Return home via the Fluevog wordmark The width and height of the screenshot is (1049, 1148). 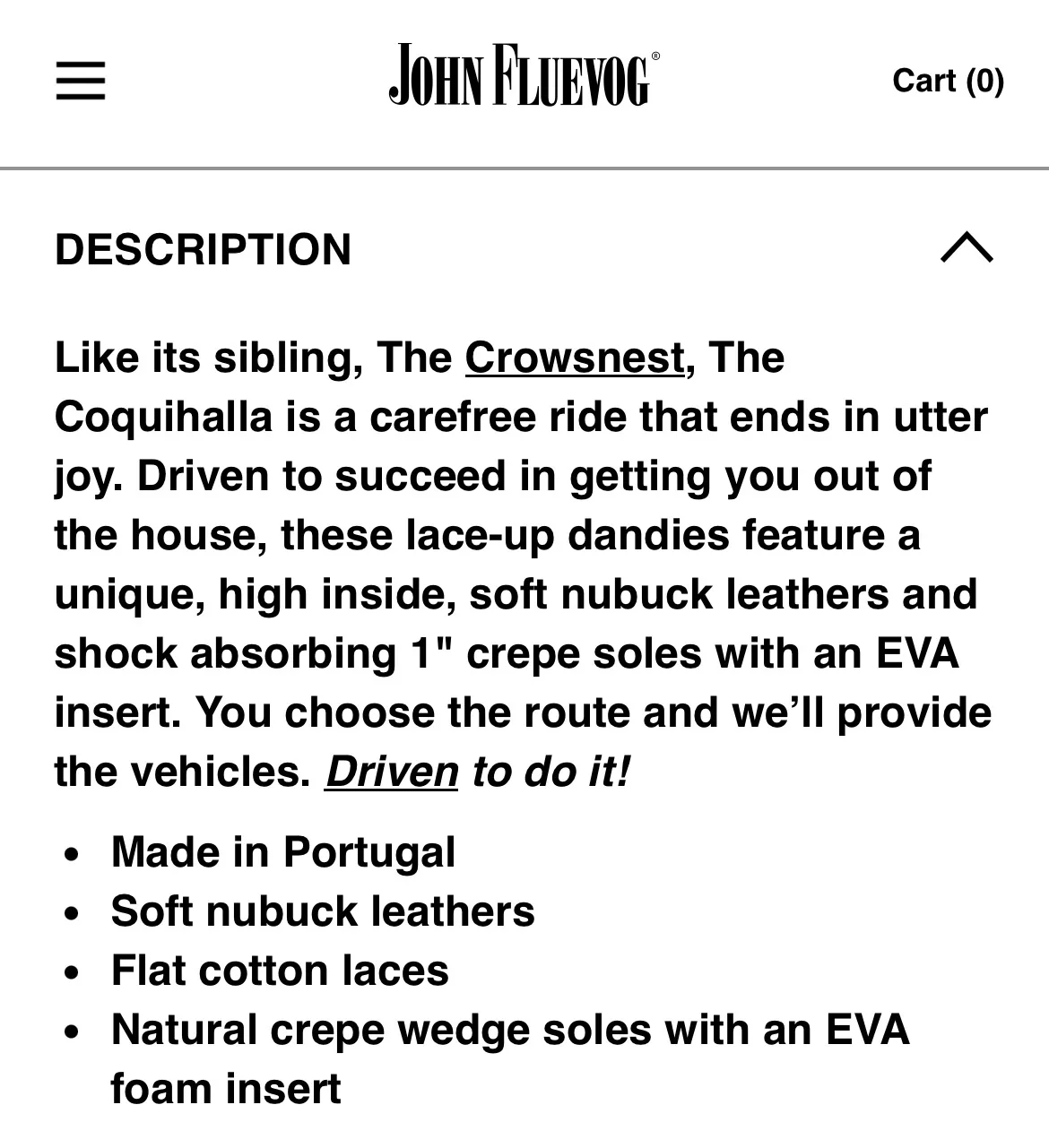524,79
